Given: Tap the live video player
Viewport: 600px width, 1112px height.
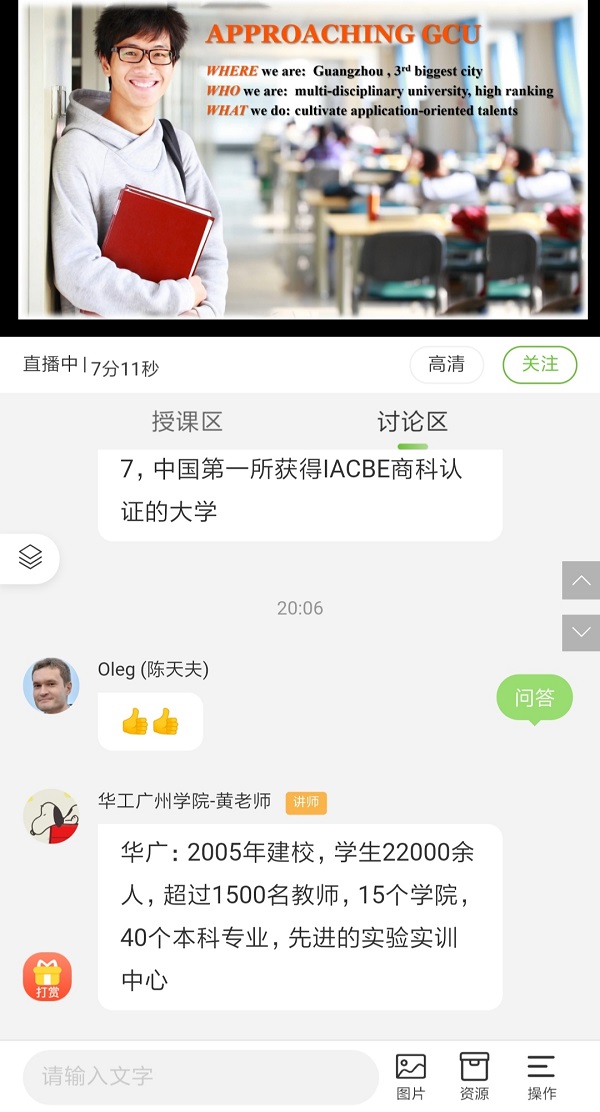Looking at the screenshot, I should tap(300, 160).
